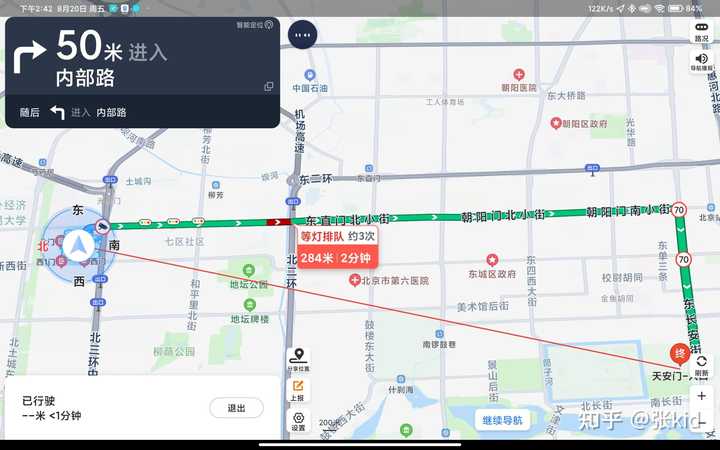
Task: Exit navigation with 退出
Action: pyautogui.click(x=237, y=407)
